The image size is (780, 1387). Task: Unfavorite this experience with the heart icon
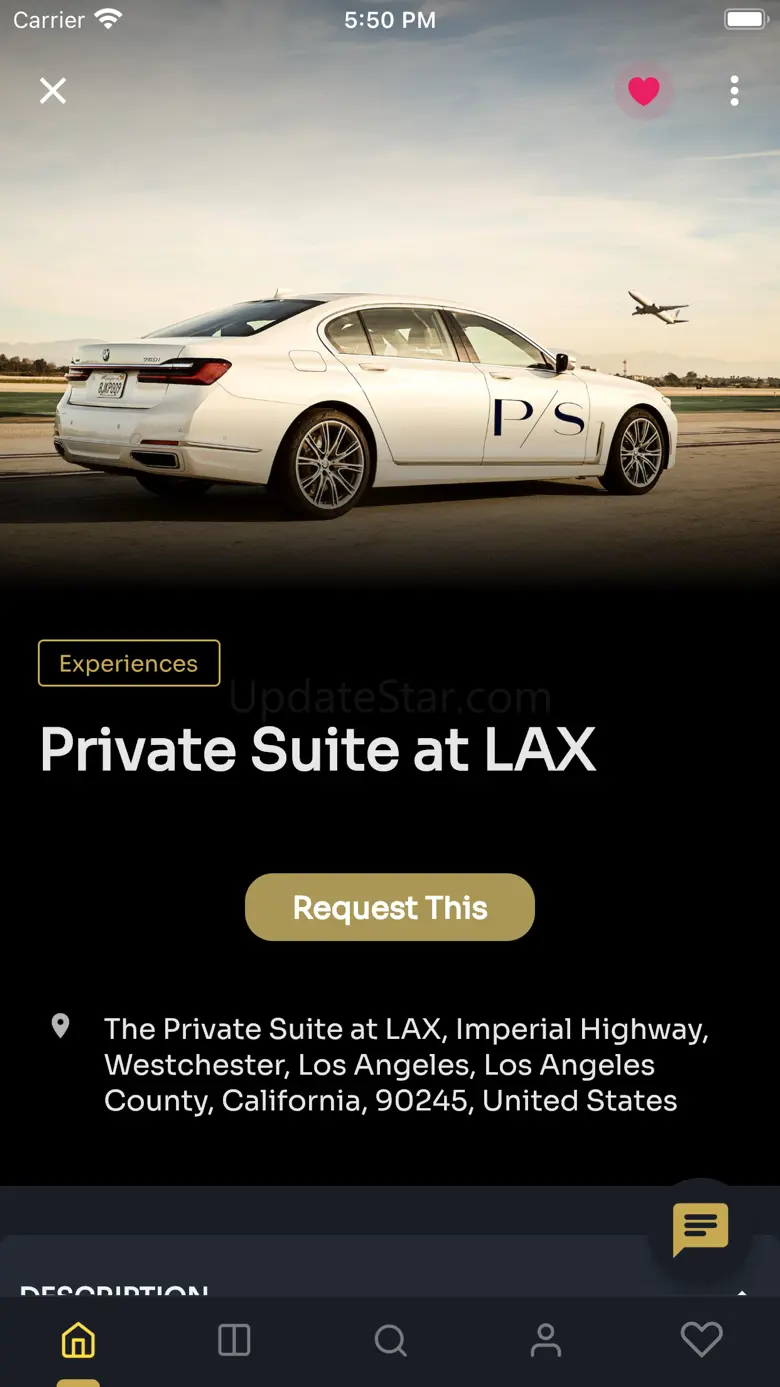click(x=643, y=91)
